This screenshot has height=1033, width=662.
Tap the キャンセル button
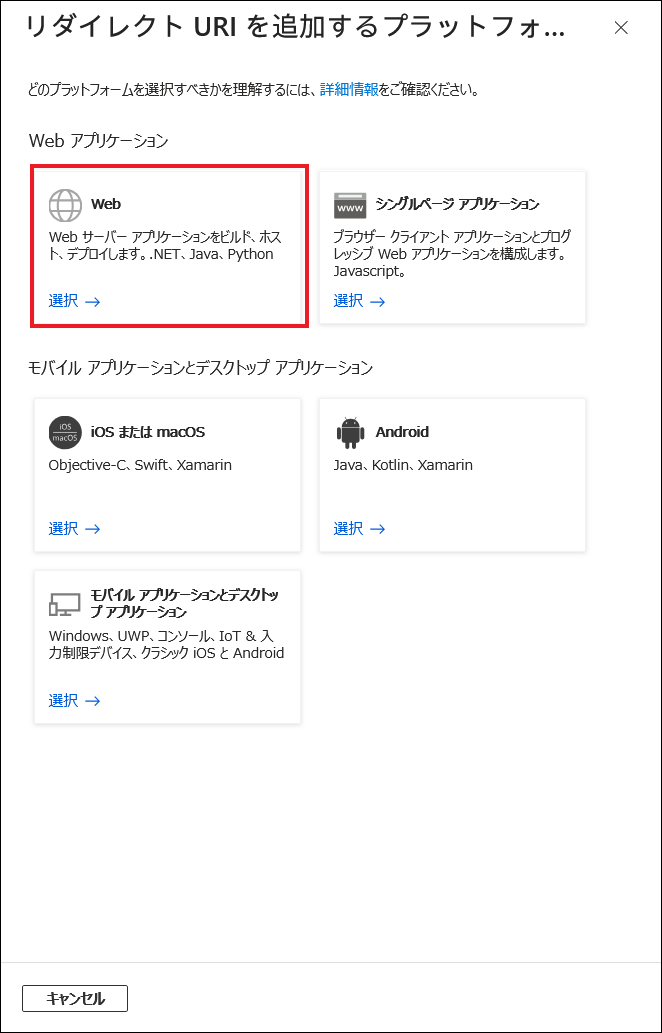[x=75, y=998]
